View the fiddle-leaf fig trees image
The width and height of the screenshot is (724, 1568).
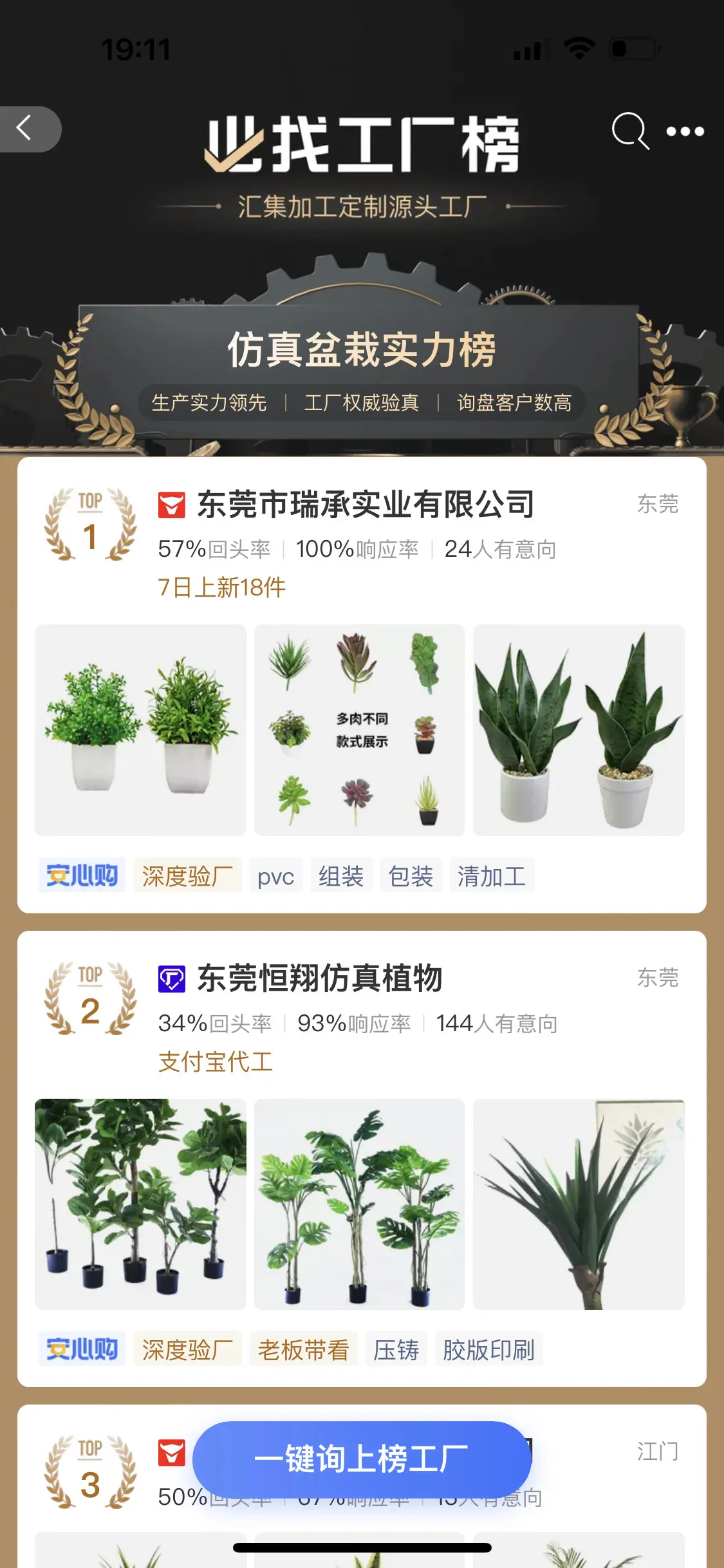click(x=140, y=1204)
